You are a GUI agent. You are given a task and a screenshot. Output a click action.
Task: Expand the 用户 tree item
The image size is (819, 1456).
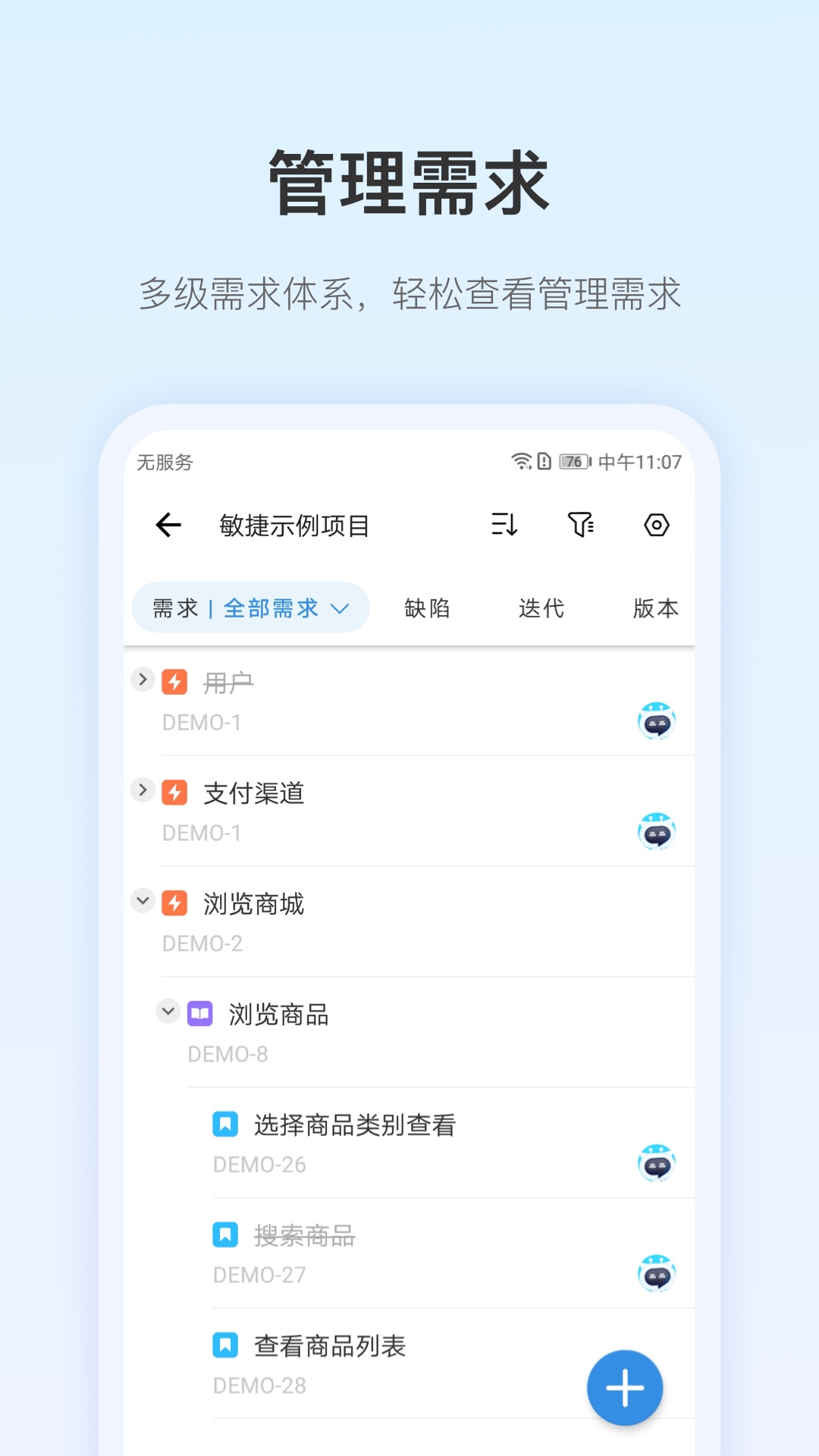click(143, 679)
